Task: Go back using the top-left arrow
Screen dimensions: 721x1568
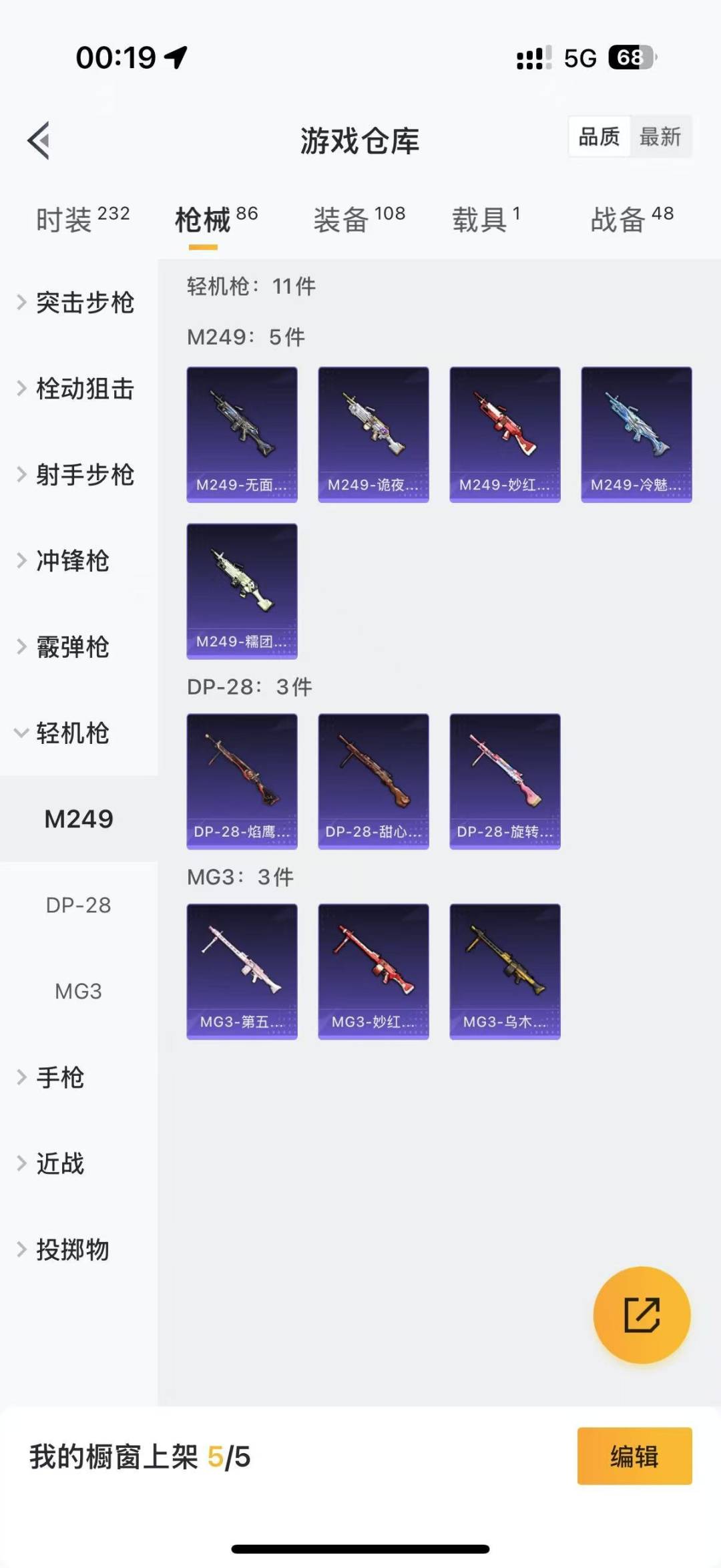Action: (x=39, y=140)
